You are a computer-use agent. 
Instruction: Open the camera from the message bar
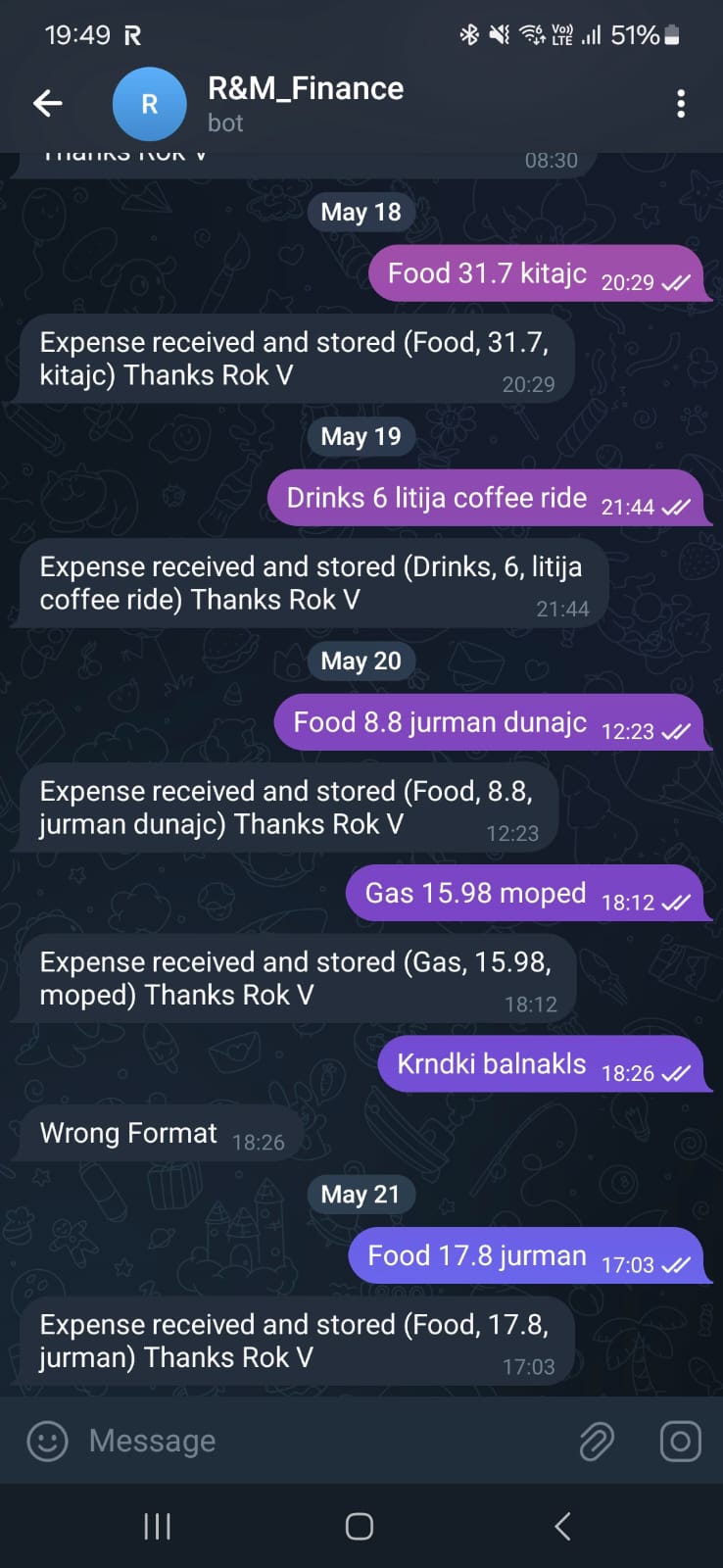click(680, 1441)
